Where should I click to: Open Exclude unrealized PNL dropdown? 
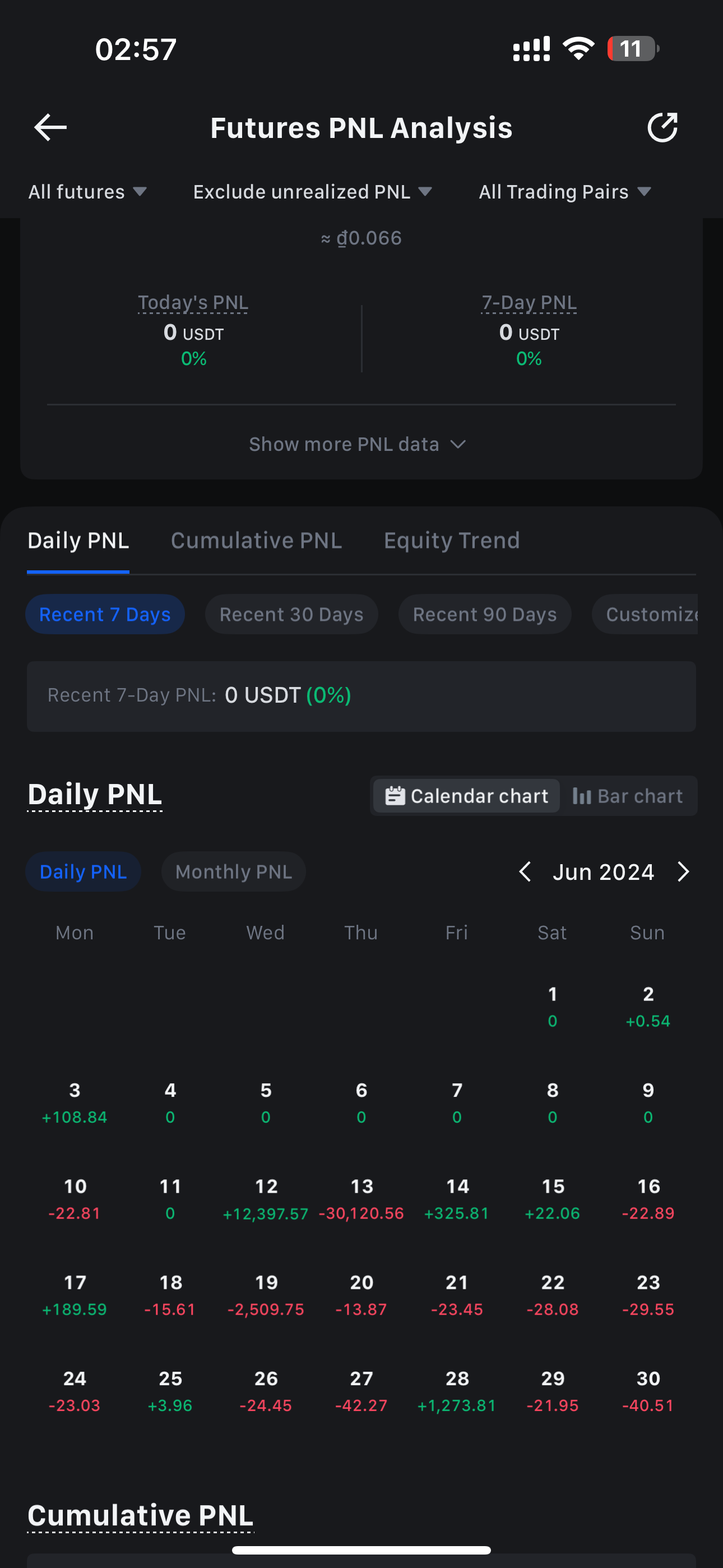pyautogui.click(x=313, y=192)
